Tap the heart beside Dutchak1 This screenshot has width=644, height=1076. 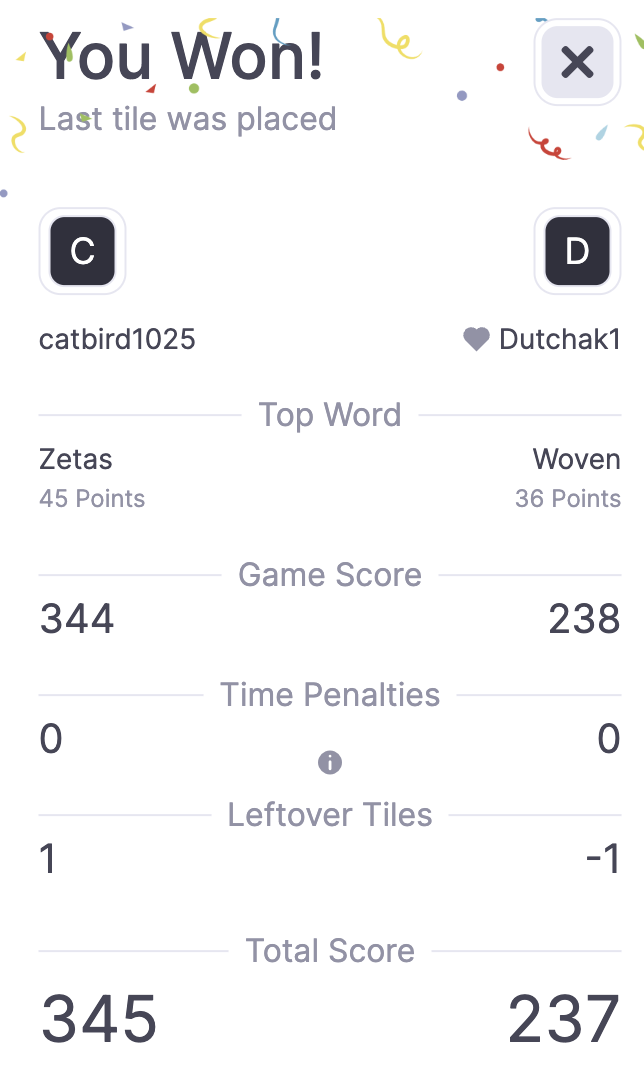[x=476, y=340]
